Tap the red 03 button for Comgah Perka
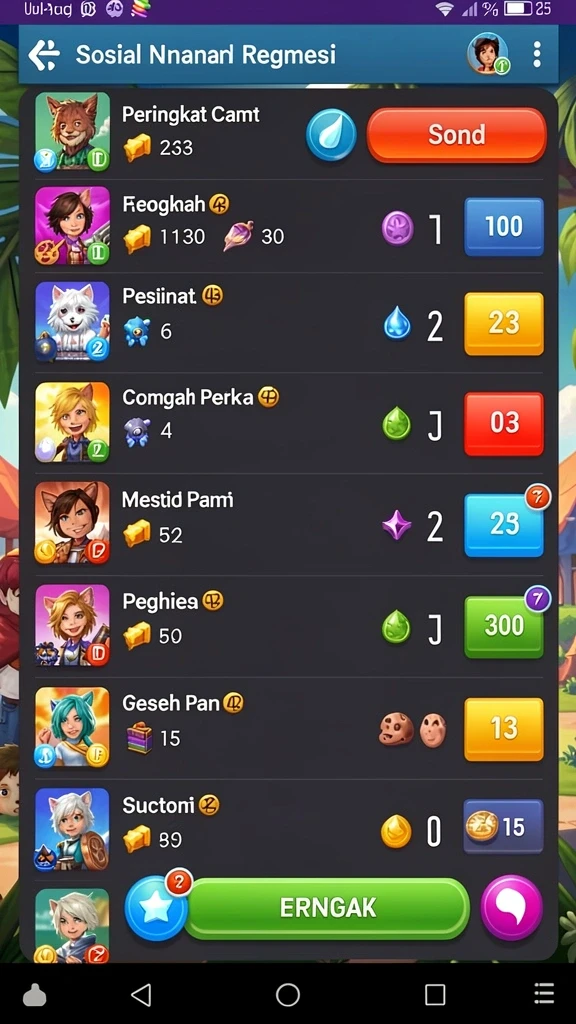 tap(504, 424)
